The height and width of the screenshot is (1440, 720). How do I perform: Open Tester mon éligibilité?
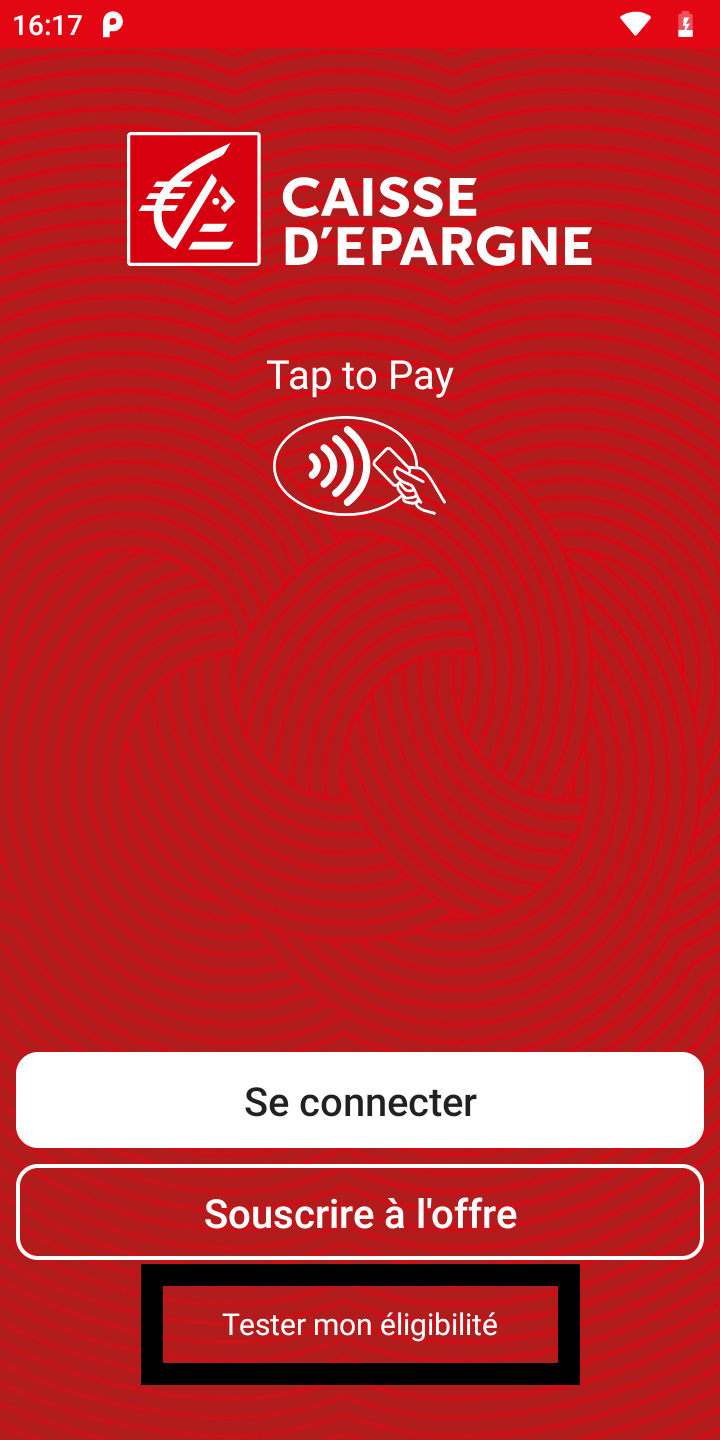click(360, 1324)
